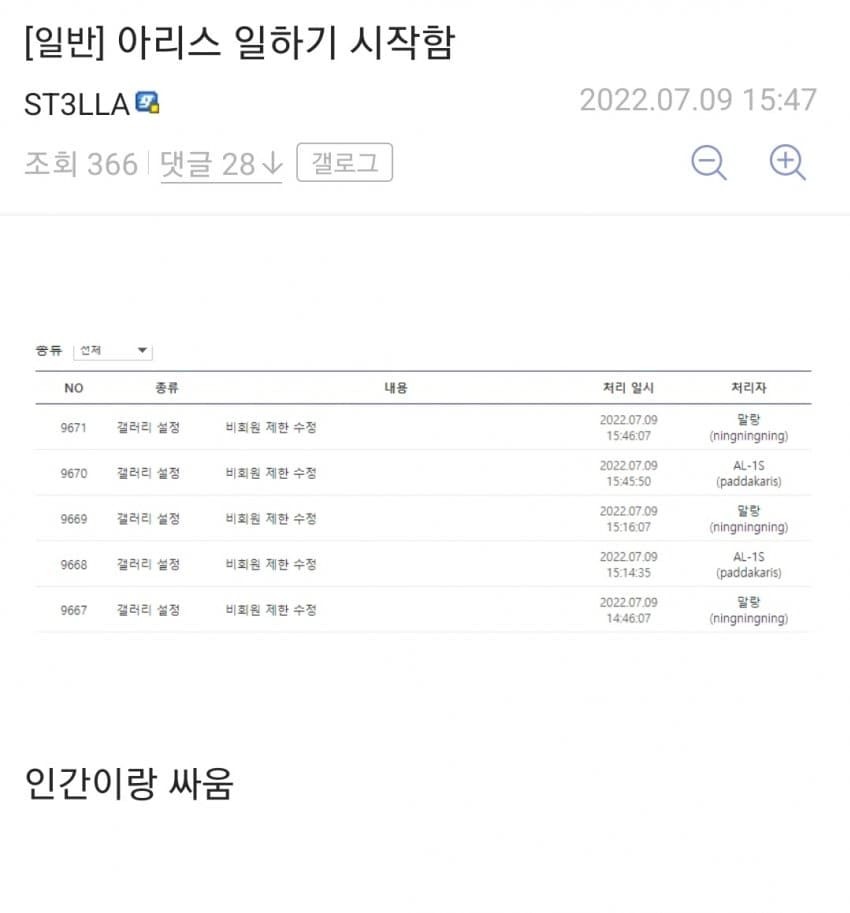Decrease text size with the minus magnifier
The width and height of the screenshot is (850, 913).
click(709, 162)
